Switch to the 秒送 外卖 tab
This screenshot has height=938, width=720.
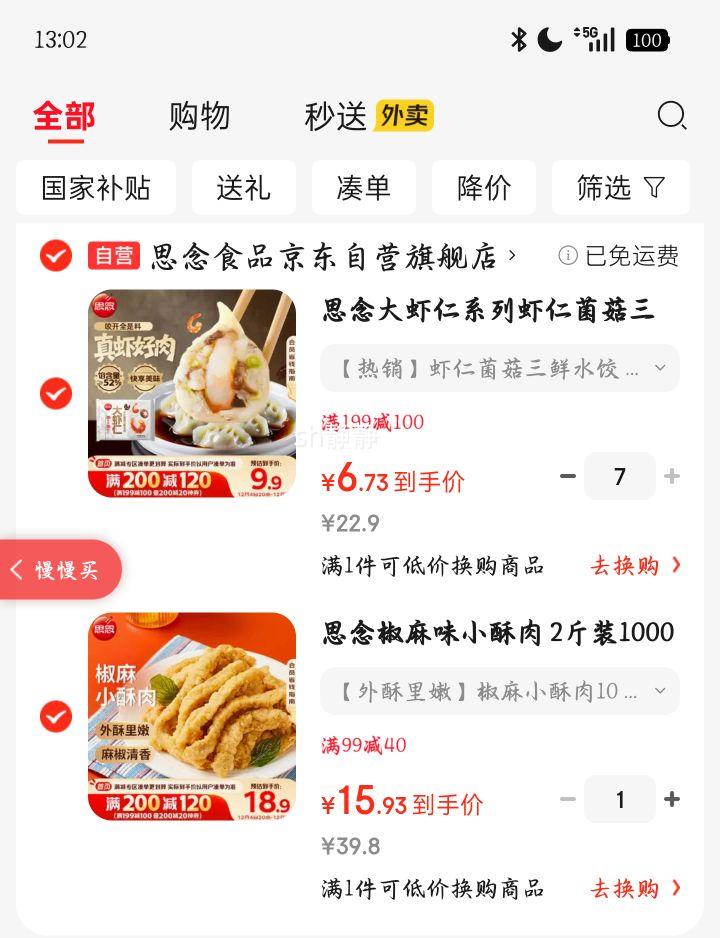331,116
